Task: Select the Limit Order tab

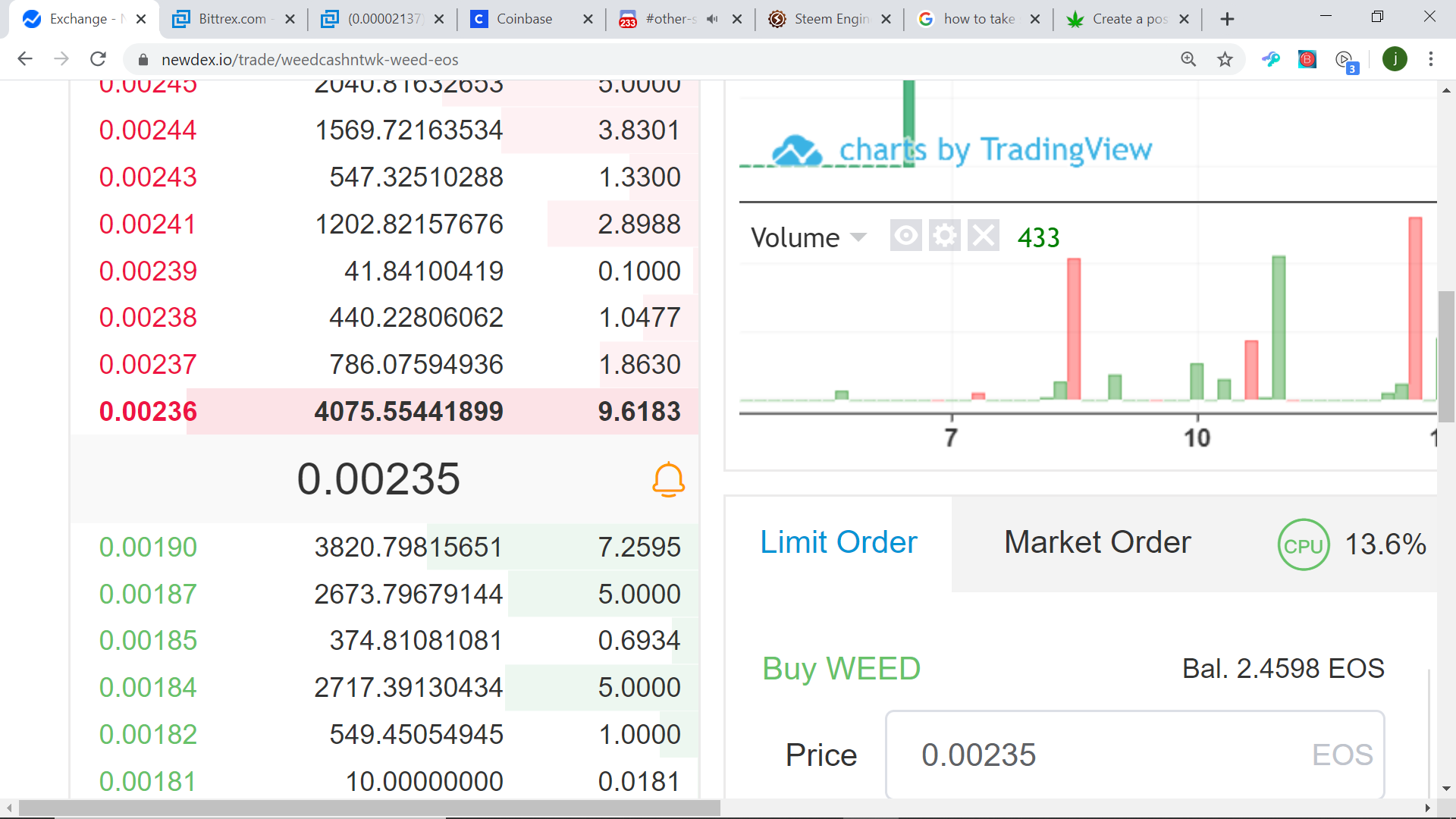Action: point(838,543)
